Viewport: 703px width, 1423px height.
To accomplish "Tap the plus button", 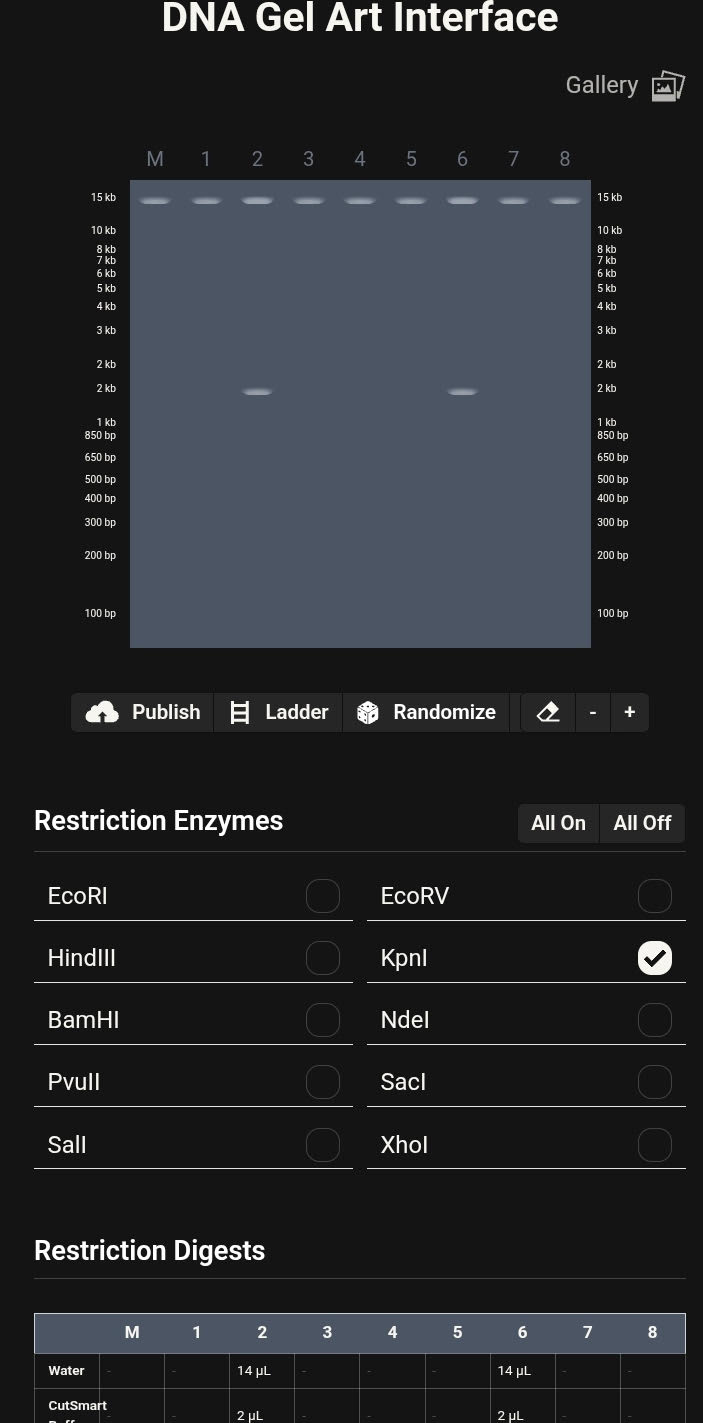I will coord(629,712).
